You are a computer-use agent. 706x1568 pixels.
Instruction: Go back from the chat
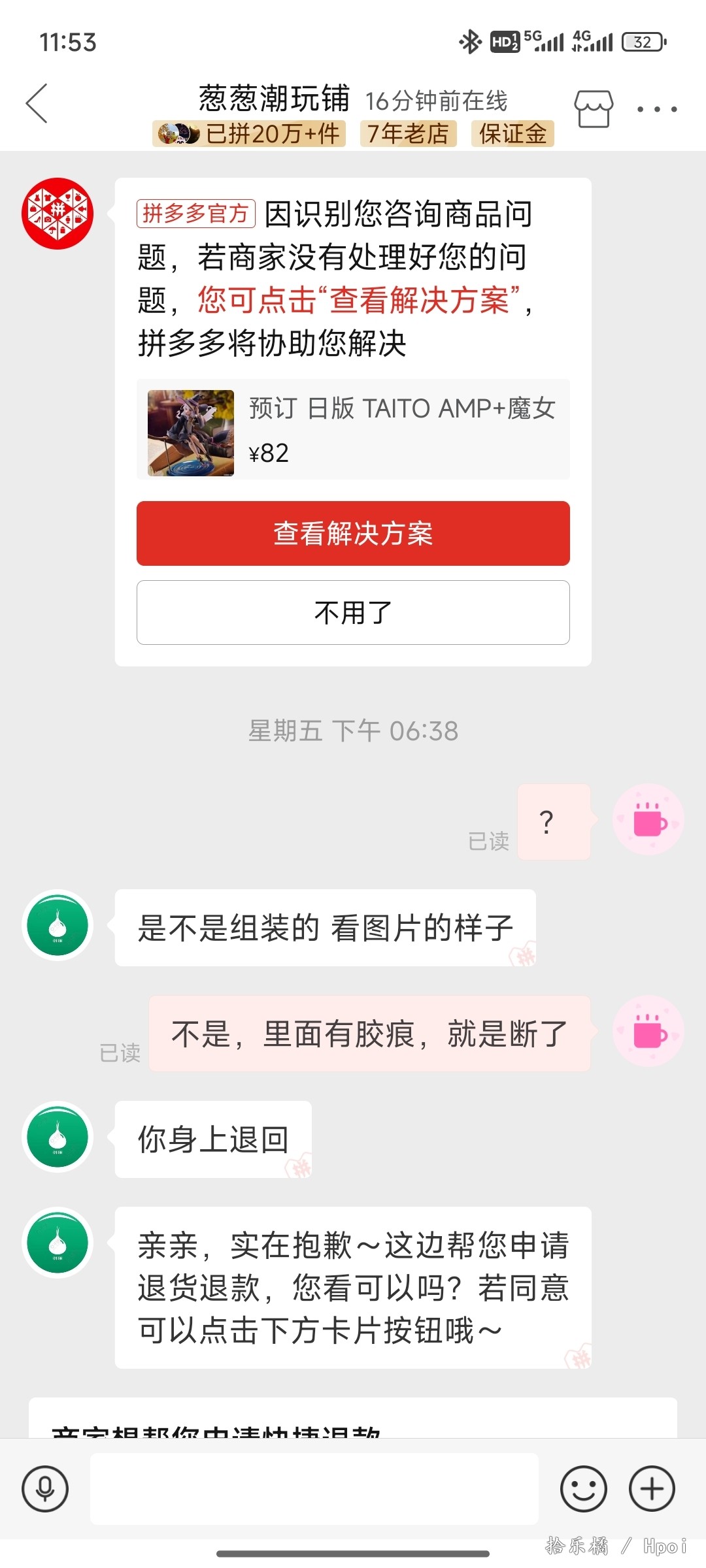click(37, 103)
